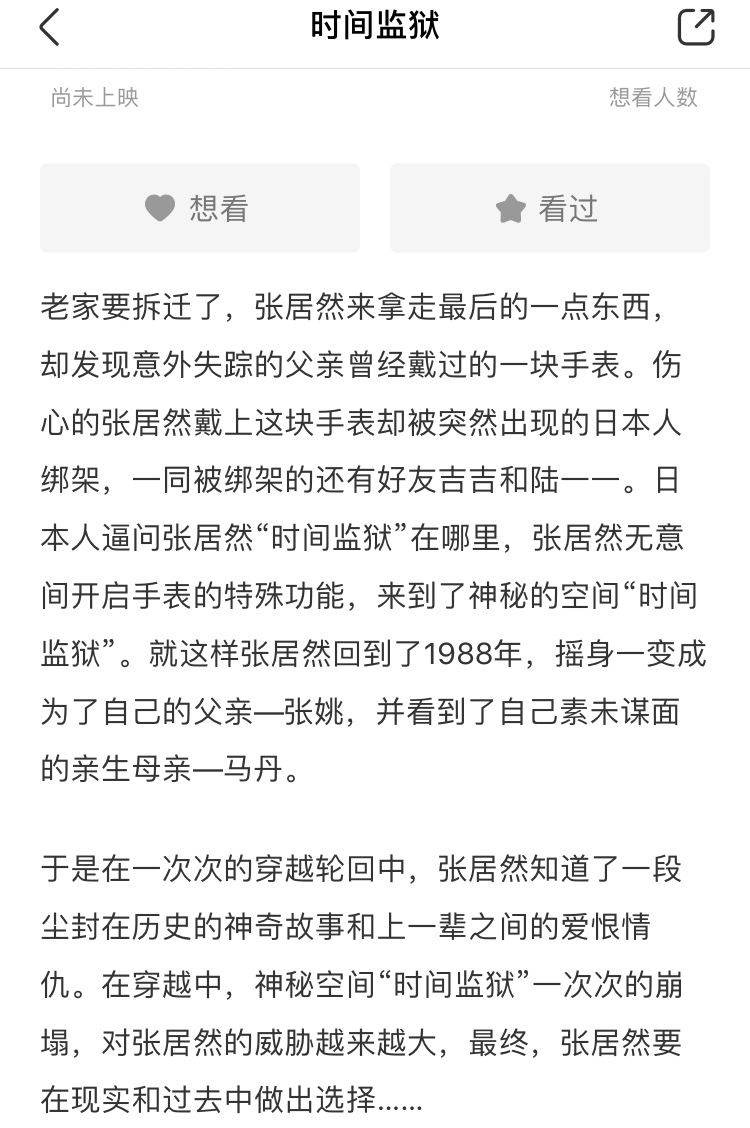Select the first synopsis paragraph
The image size is (750, 1128).
(x=375, y=530)
